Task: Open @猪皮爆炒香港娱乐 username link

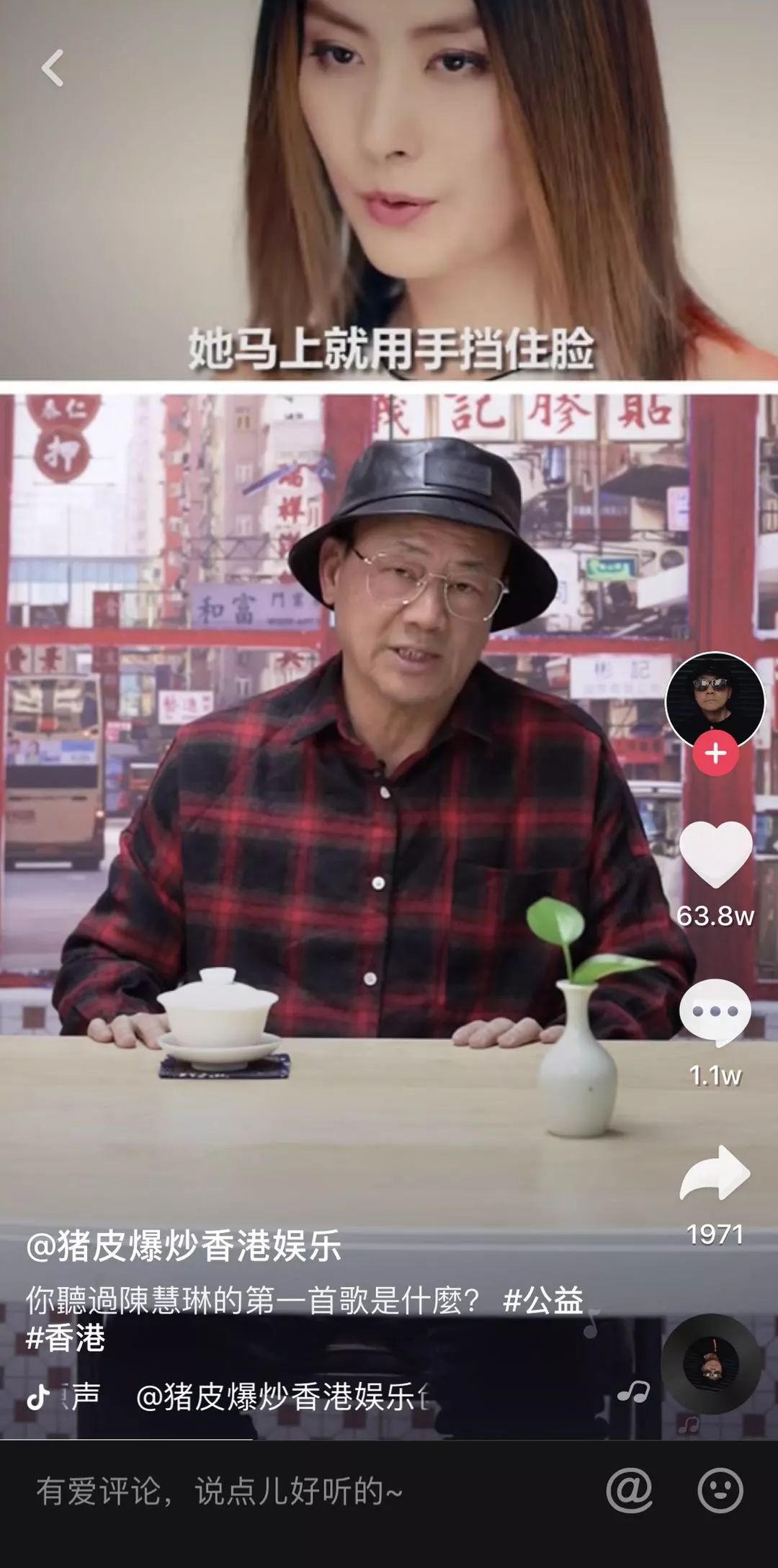Action: click(184, 1247)
